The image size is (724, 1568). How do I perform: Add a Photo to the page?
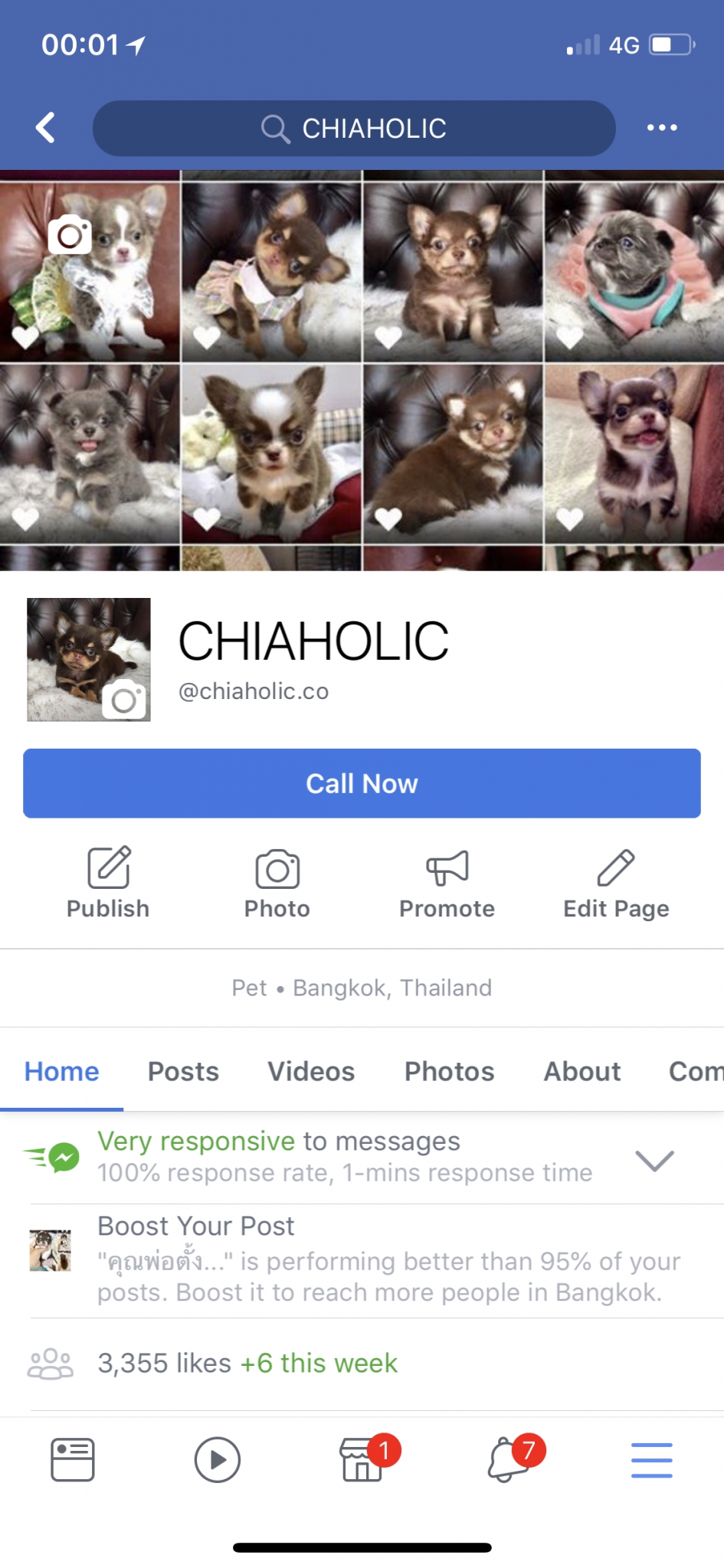tap(277, 883)
